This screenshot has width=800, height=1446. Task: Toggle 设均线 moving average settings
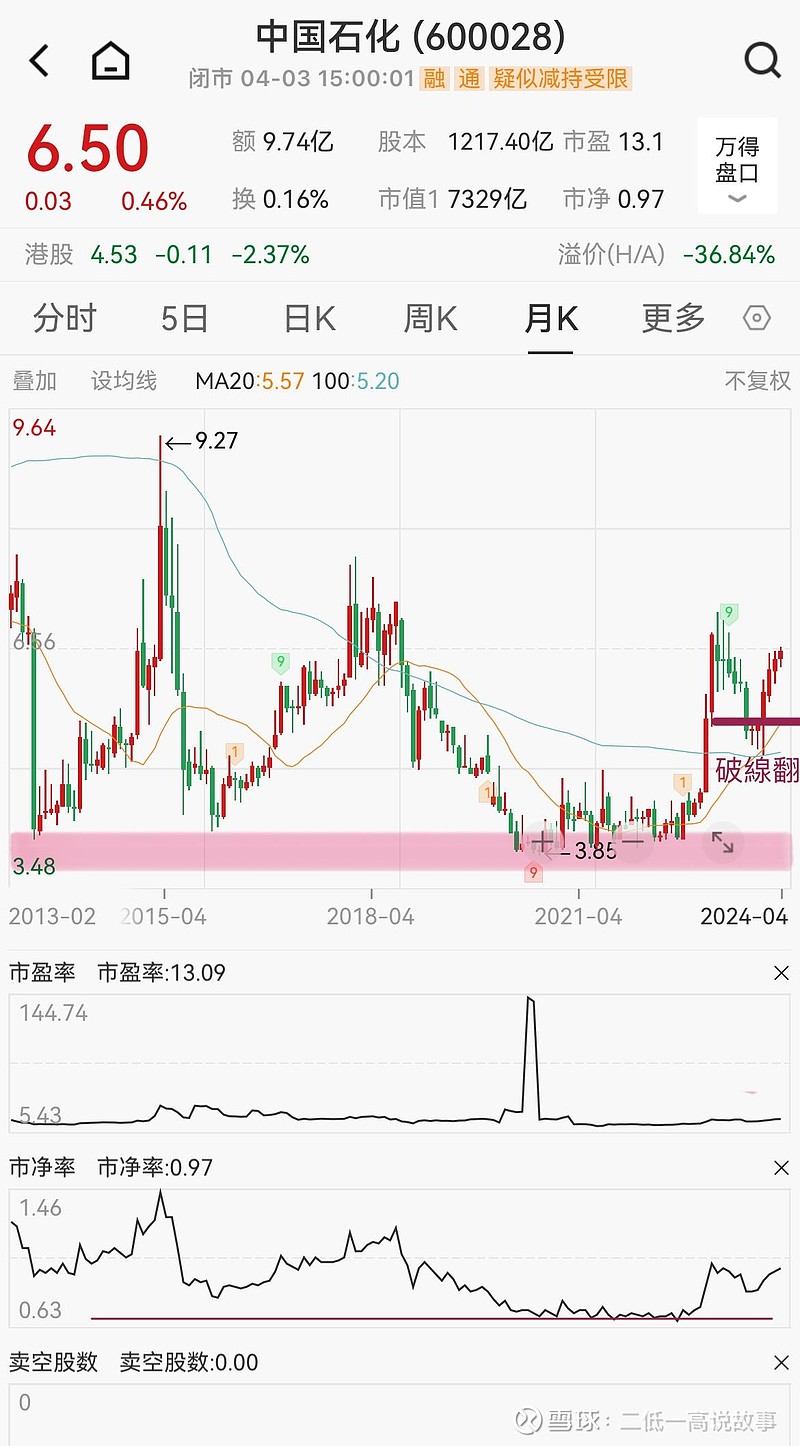click(x=123, y=381)
